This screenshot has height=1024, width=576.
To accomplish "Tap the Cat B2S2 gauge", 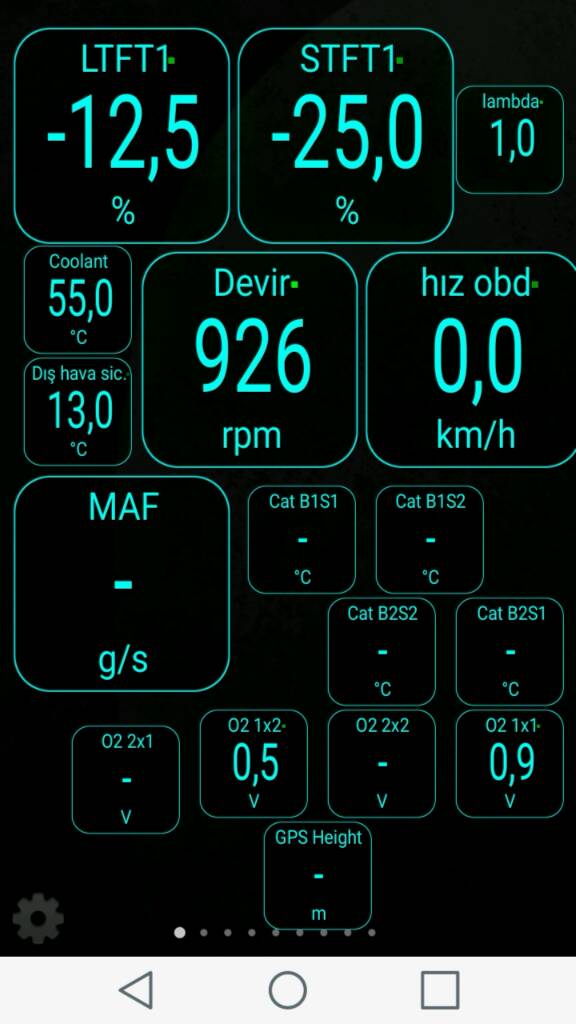I will click(x=382, y=652).
